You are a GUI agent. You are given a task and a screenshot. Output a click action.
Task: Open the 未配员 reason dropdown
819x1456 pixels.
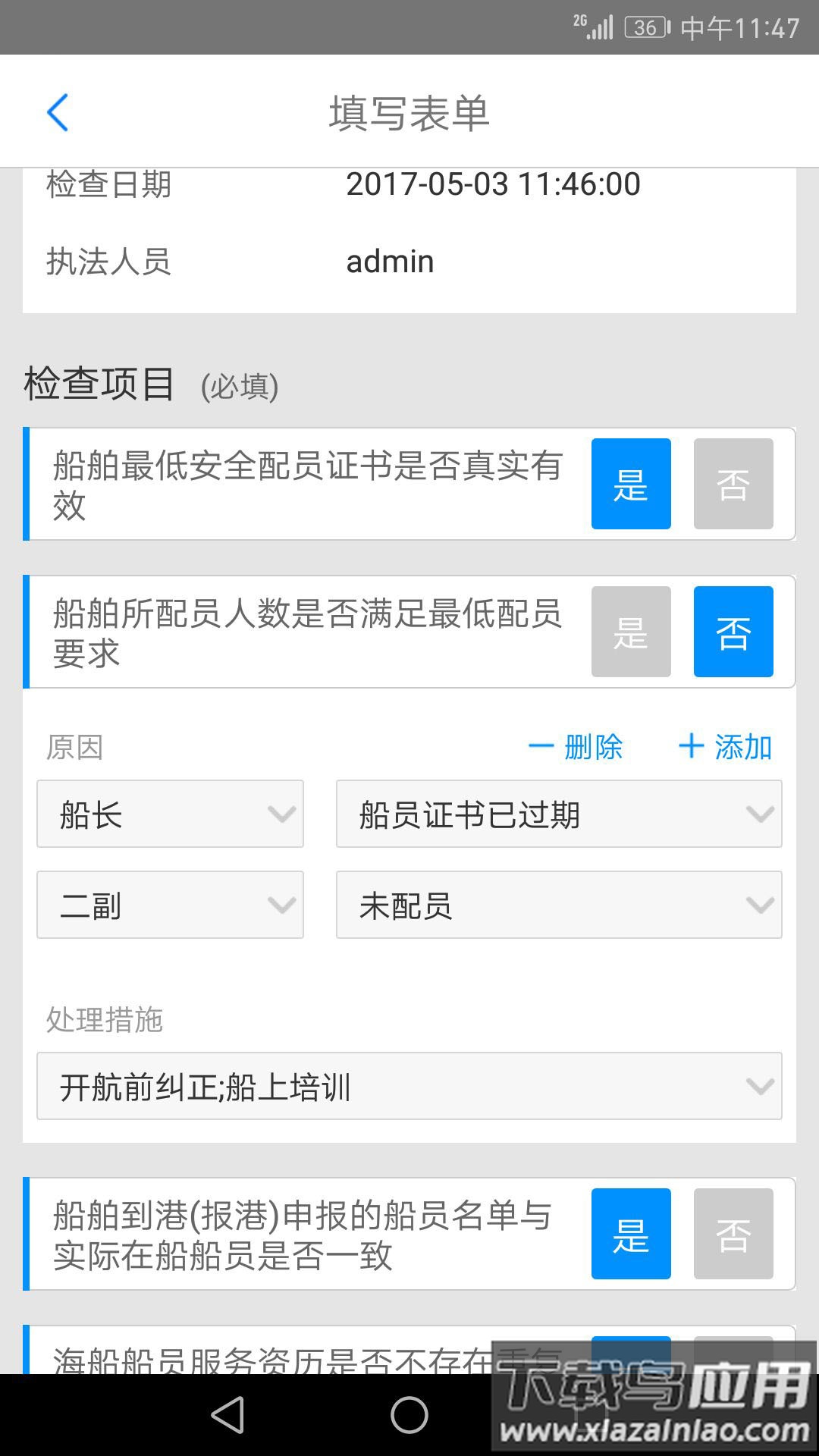pyautogui.click(x=559, y=904)
